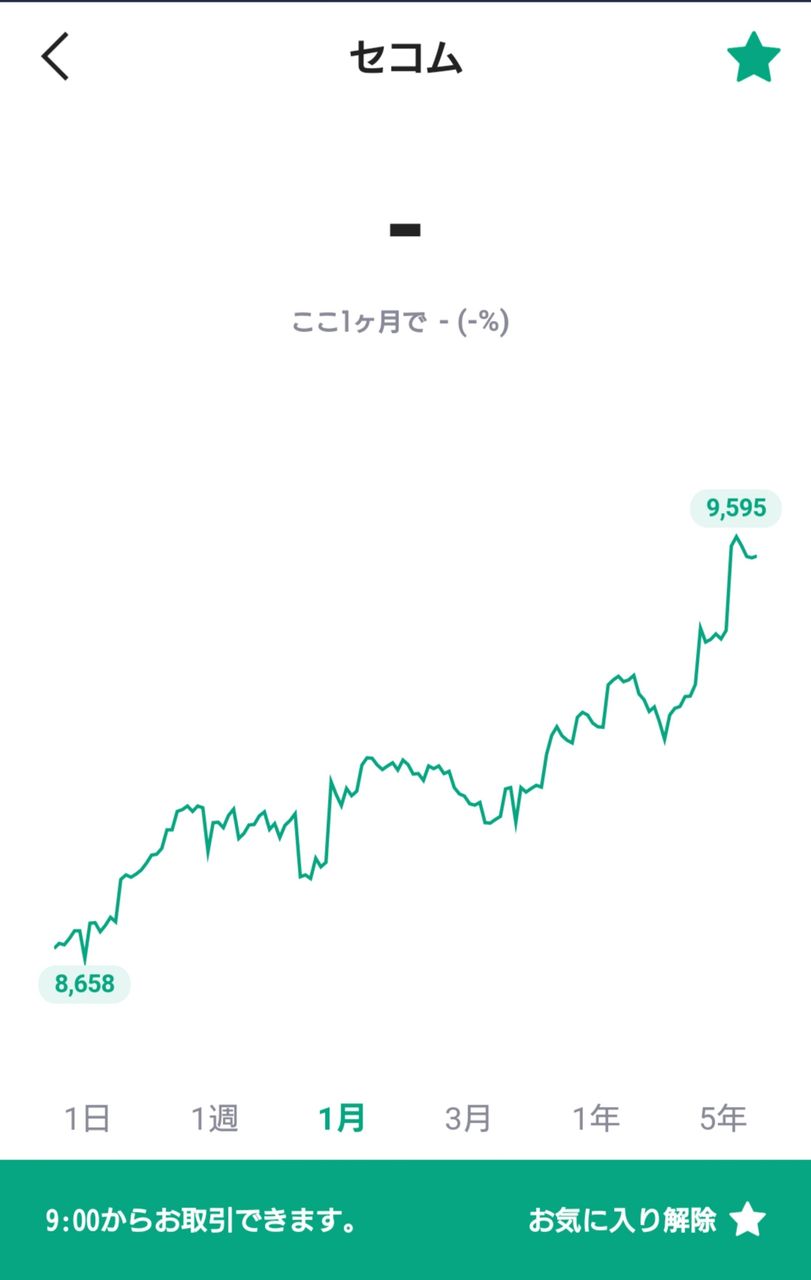
Task: Switch chart range to 1日
Action: tap(87, 1119)
